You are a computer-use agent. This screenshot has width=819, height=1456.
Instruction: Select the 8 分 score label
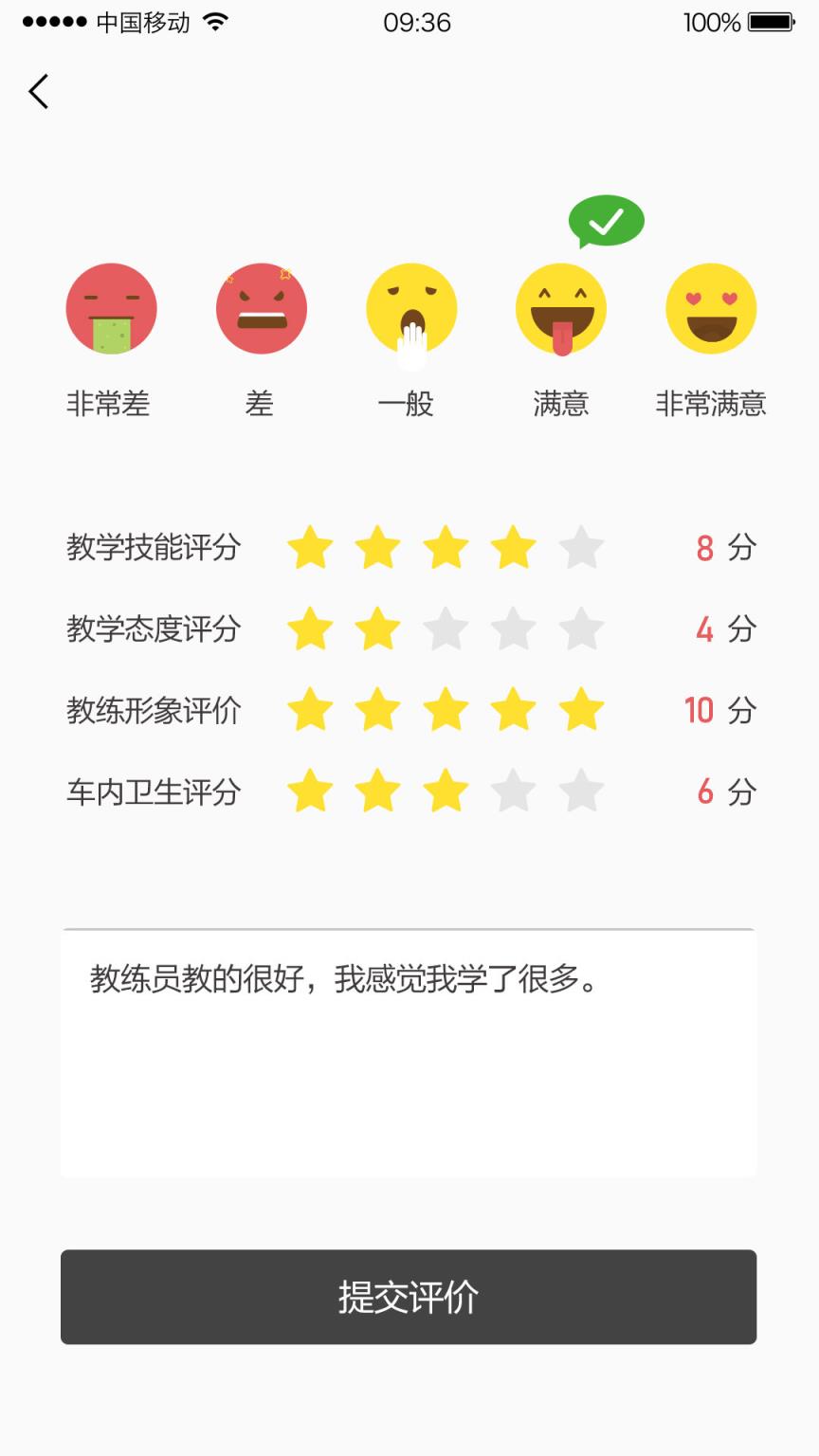726,548
